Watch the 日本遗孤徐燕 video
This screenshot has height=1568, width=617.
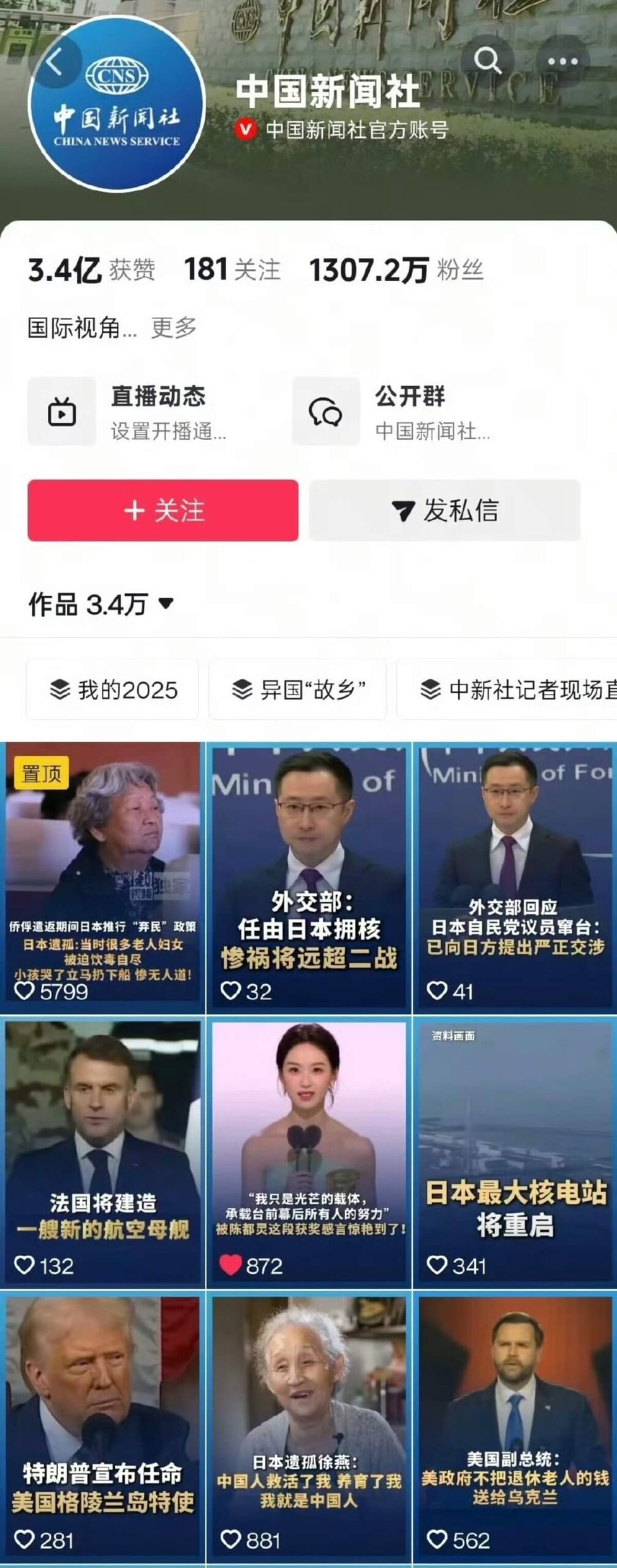tap(309, 1427)
